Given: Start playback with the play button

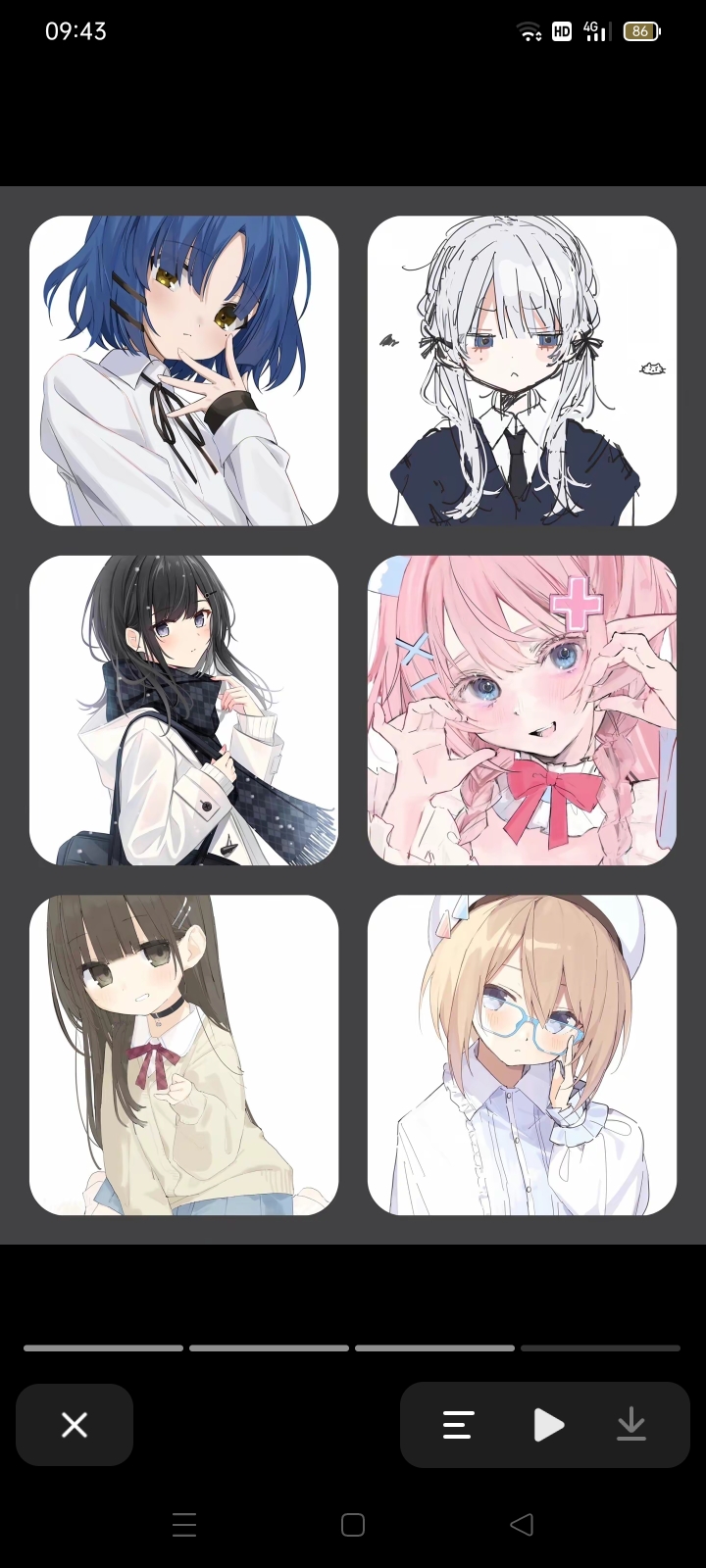Looking at the screenshot, I should [548, 1425].
